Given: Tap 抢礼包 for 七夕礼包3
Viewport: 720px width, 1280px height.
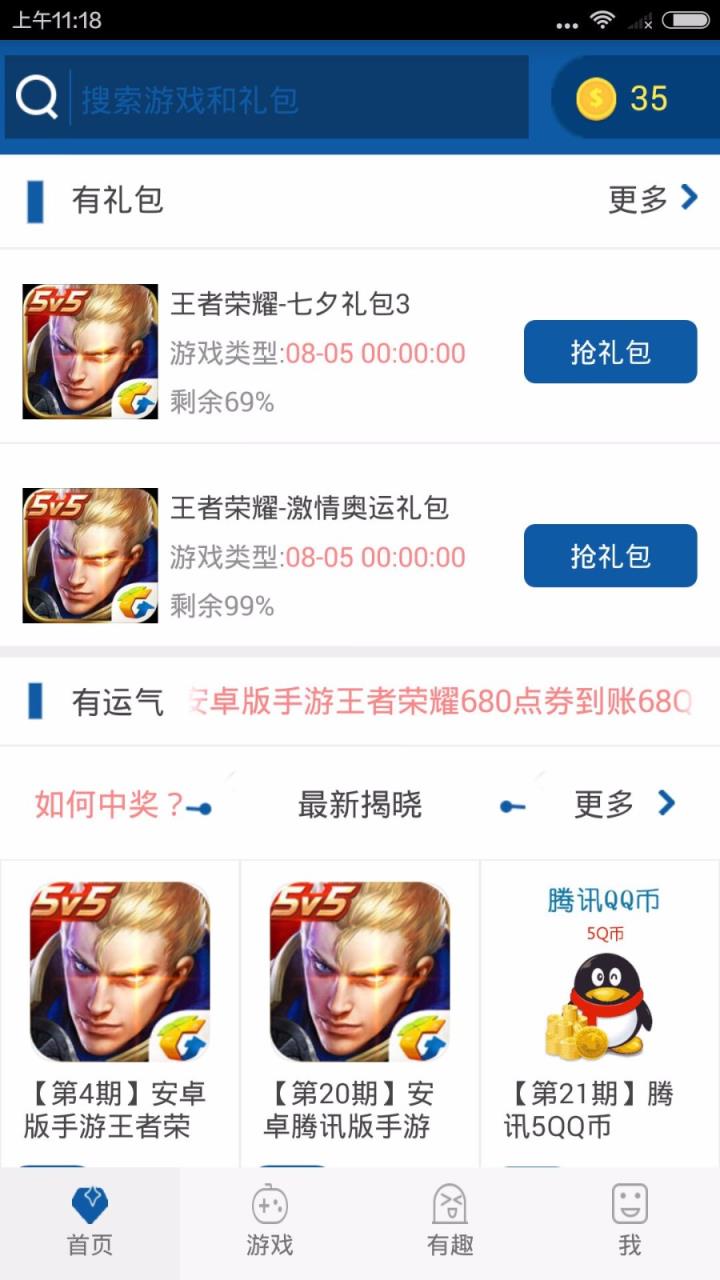Looking at the screenshot, I should [x=609, y=352].
